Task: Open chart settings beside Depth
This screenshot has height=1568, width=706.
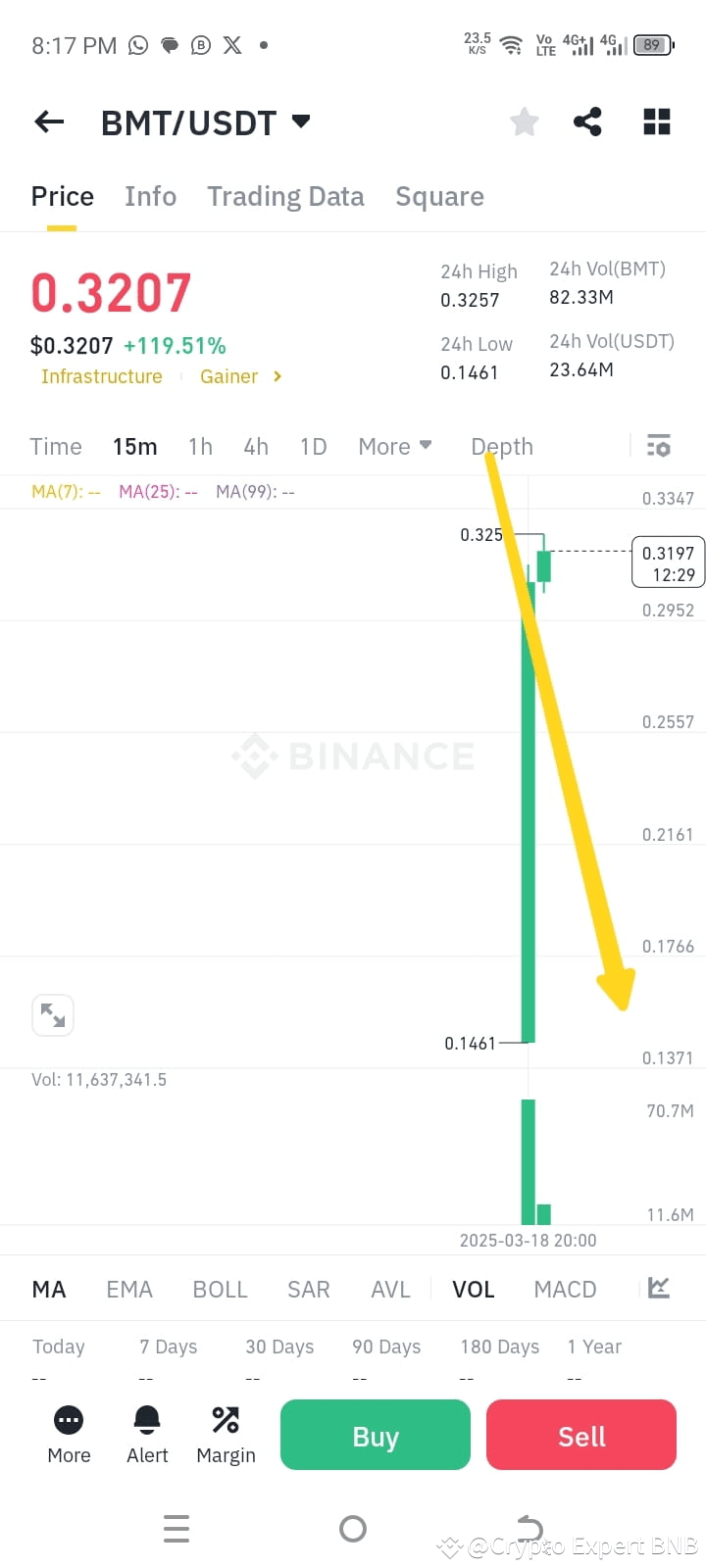Action: click(658, 446)
